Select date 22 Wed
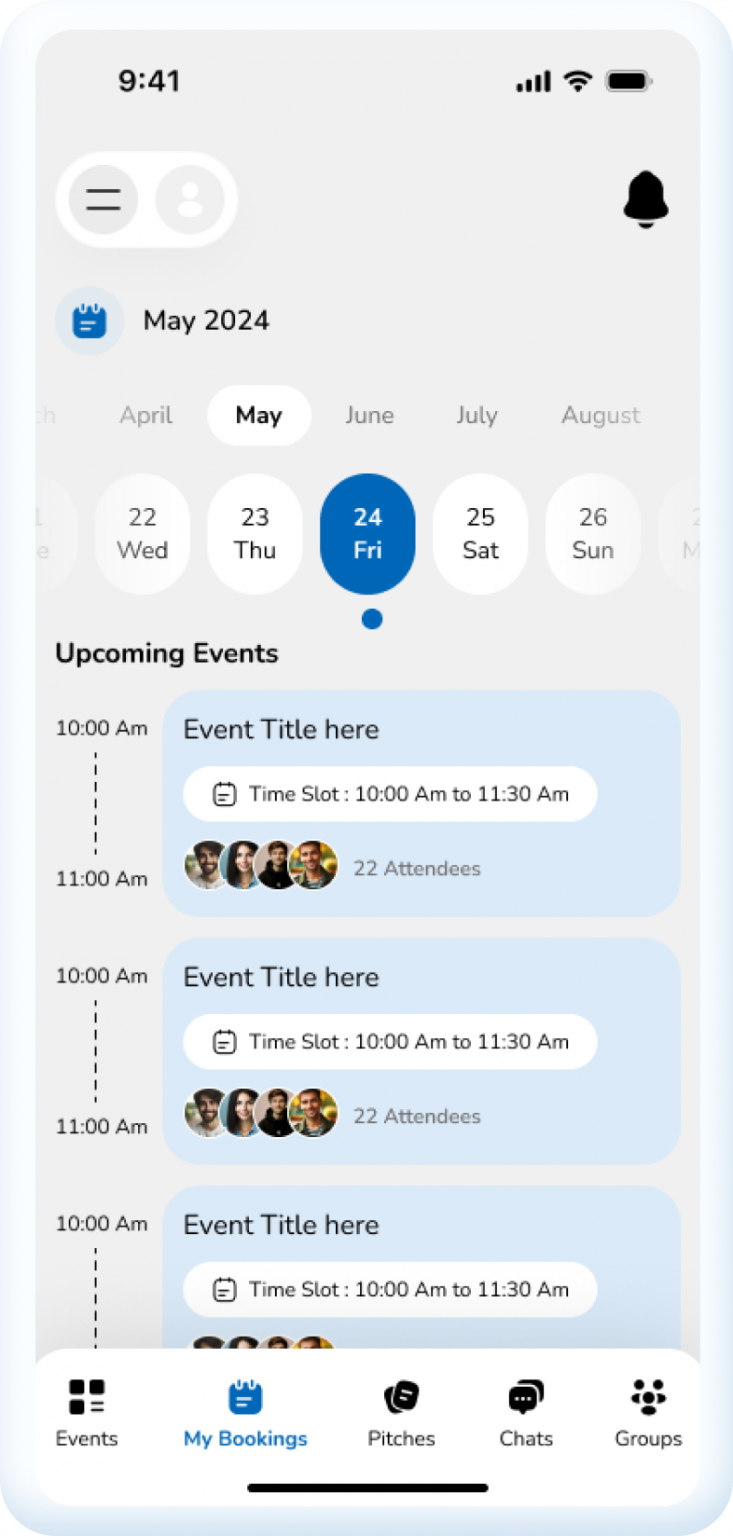 142,533
